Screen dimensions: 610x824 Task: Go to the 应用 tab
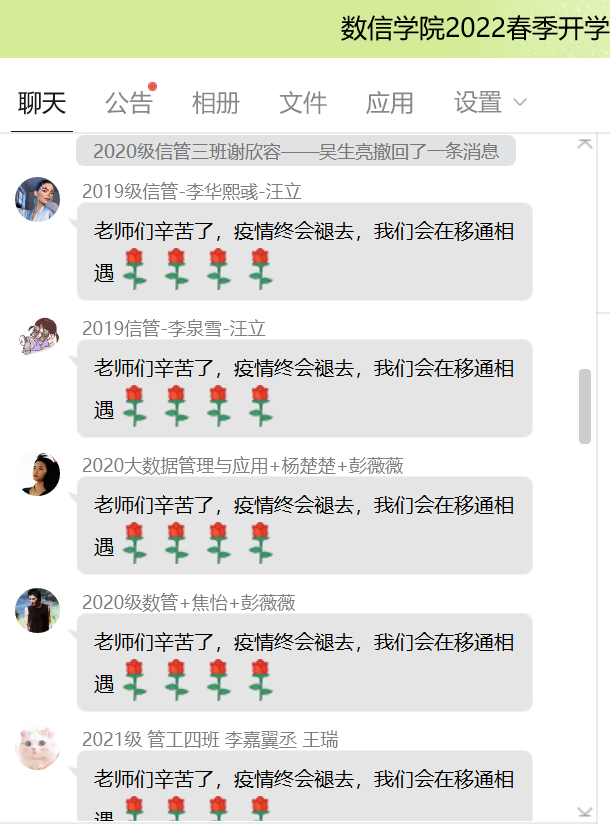(x=390, y=102)
